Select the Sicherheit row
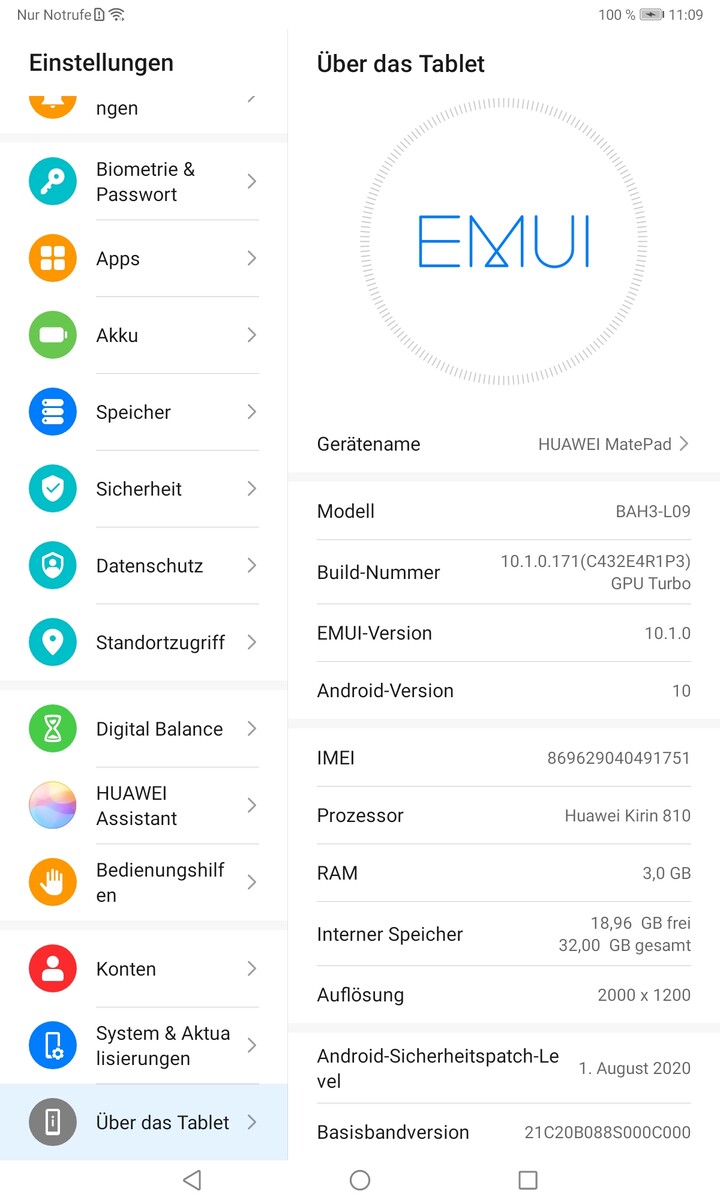The width and height of the screenshot is (720, 1200). (x=145, y=489)
